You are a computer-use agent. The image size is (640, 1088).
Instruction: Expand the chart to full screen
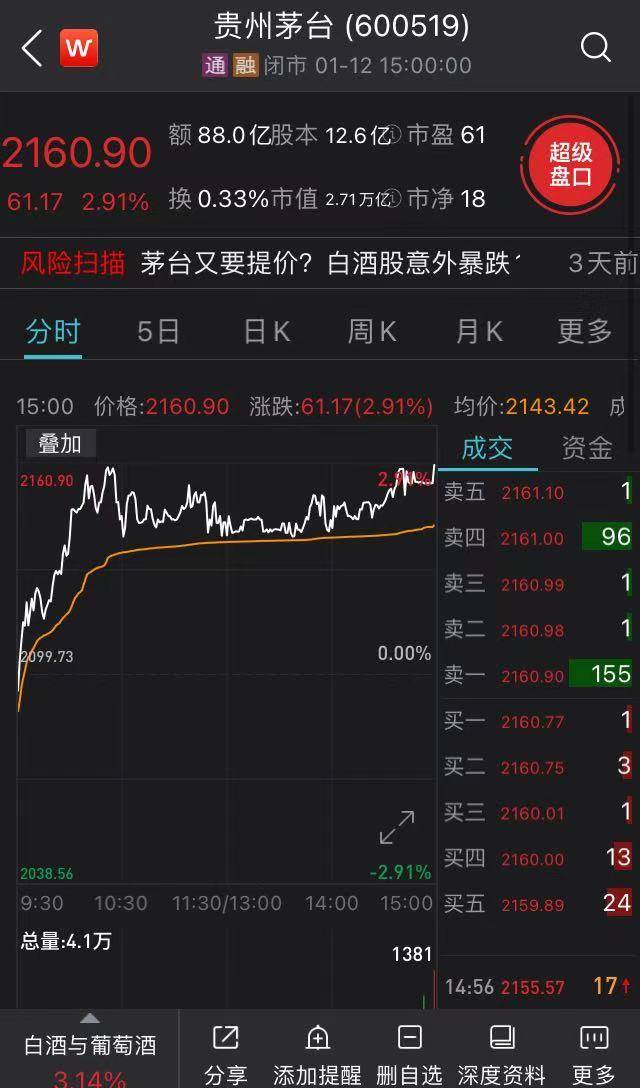point(397,828)
